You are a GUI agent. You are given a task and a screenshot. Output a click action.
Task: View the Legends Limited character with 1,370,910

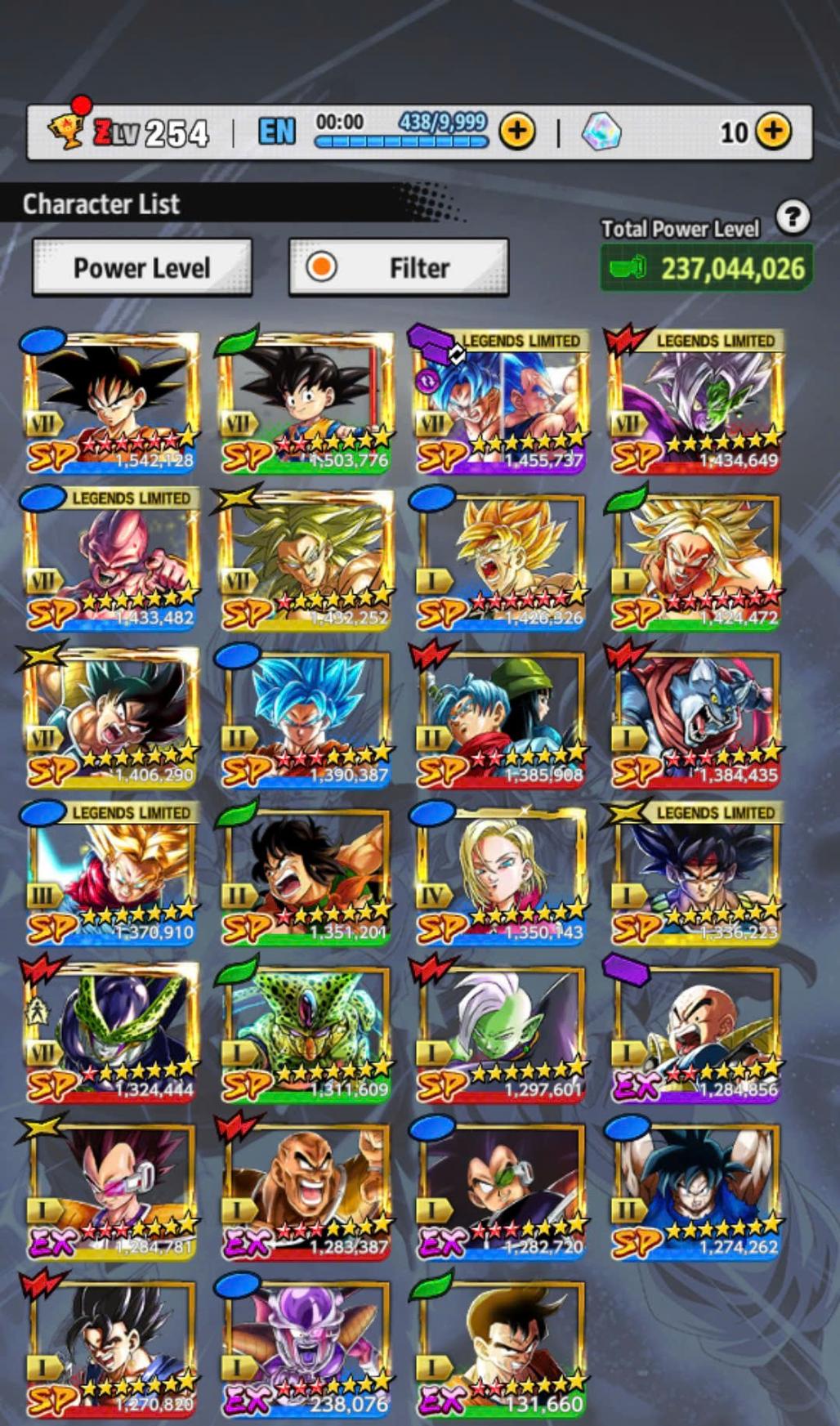tap(112, 874)
